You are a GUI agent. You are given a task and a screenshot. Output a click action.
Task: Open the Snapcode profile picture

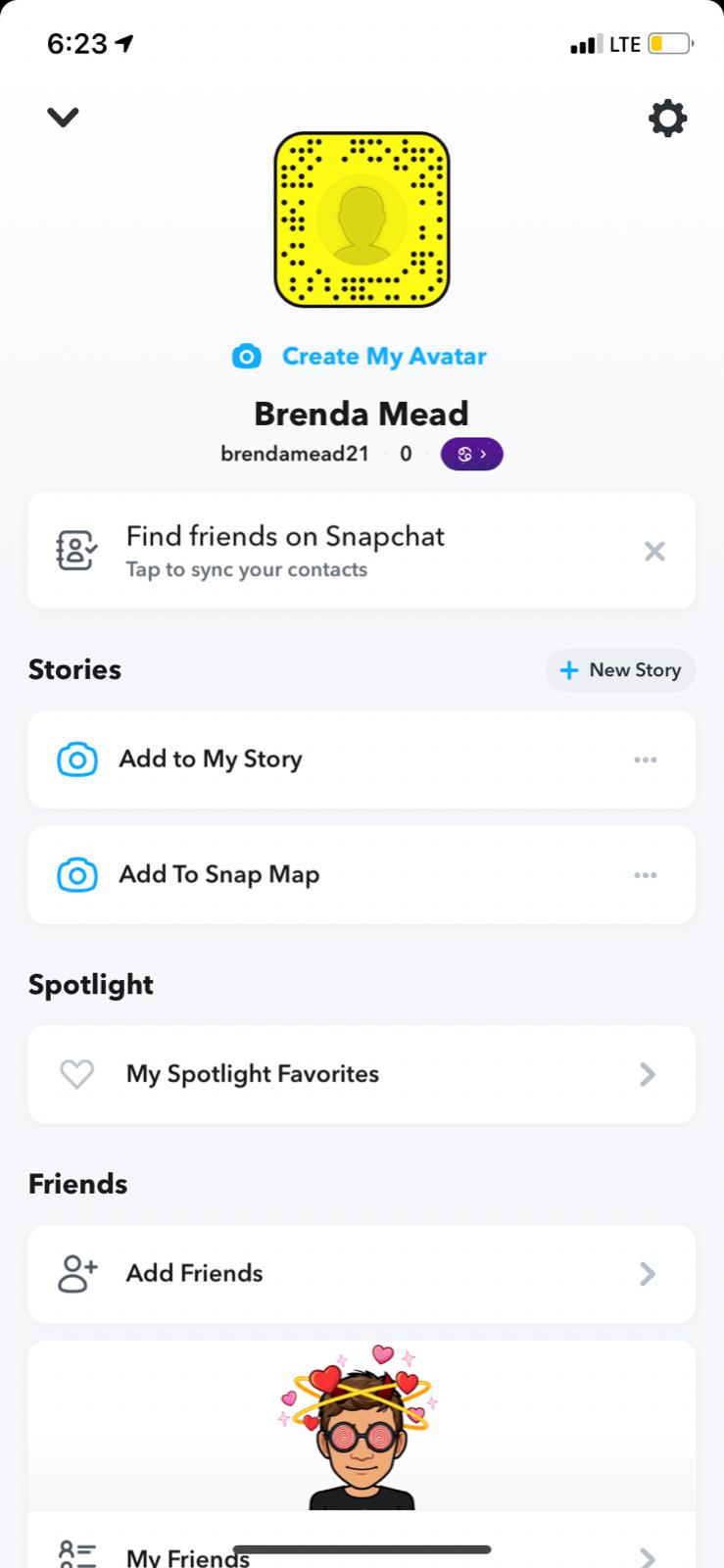point(362,220)
